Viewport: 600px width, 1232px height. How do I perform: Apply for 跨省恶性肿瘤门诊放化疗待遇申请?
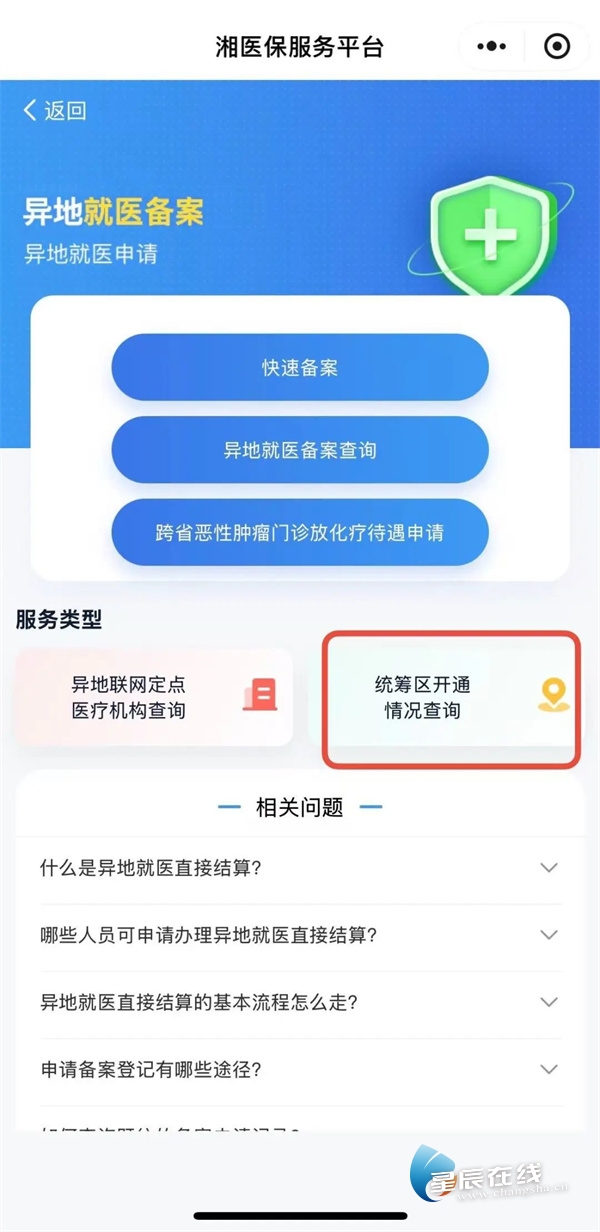pyautogui.click(x=300, y=532)
